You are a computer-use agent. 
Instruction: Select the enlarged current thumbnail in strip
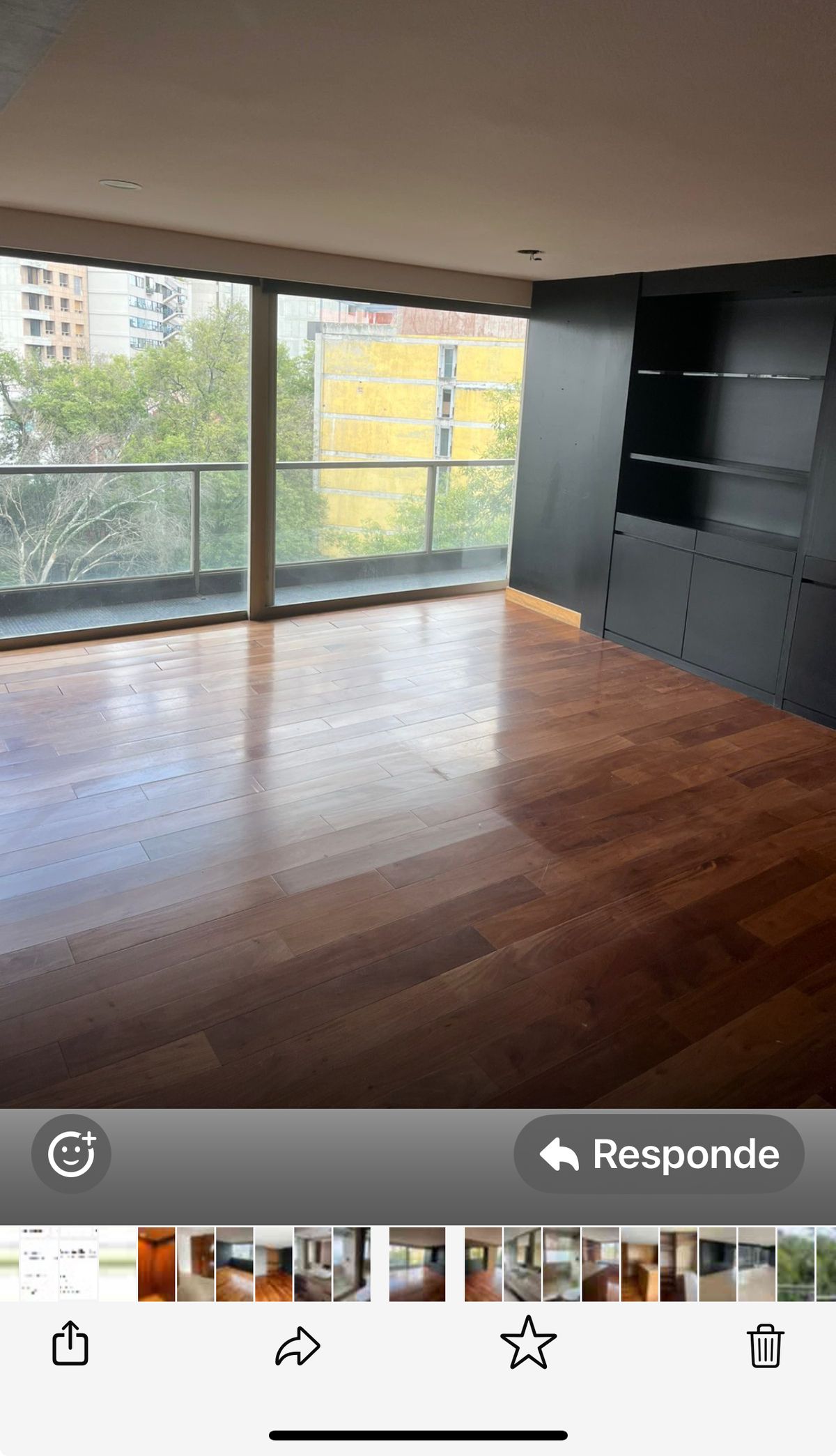click(417, 1264)
